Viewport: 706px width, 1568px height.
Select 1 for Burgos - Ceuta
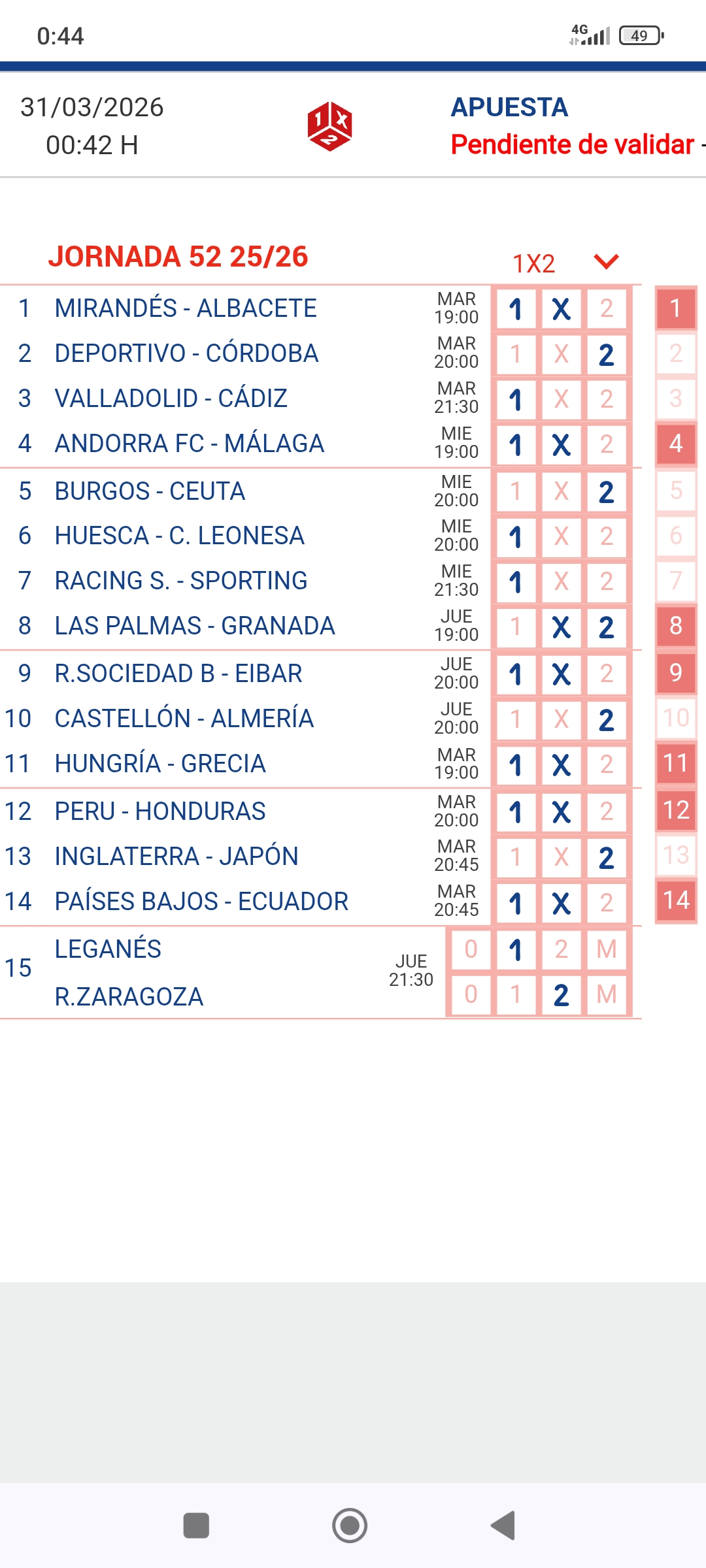pos(516,491)
